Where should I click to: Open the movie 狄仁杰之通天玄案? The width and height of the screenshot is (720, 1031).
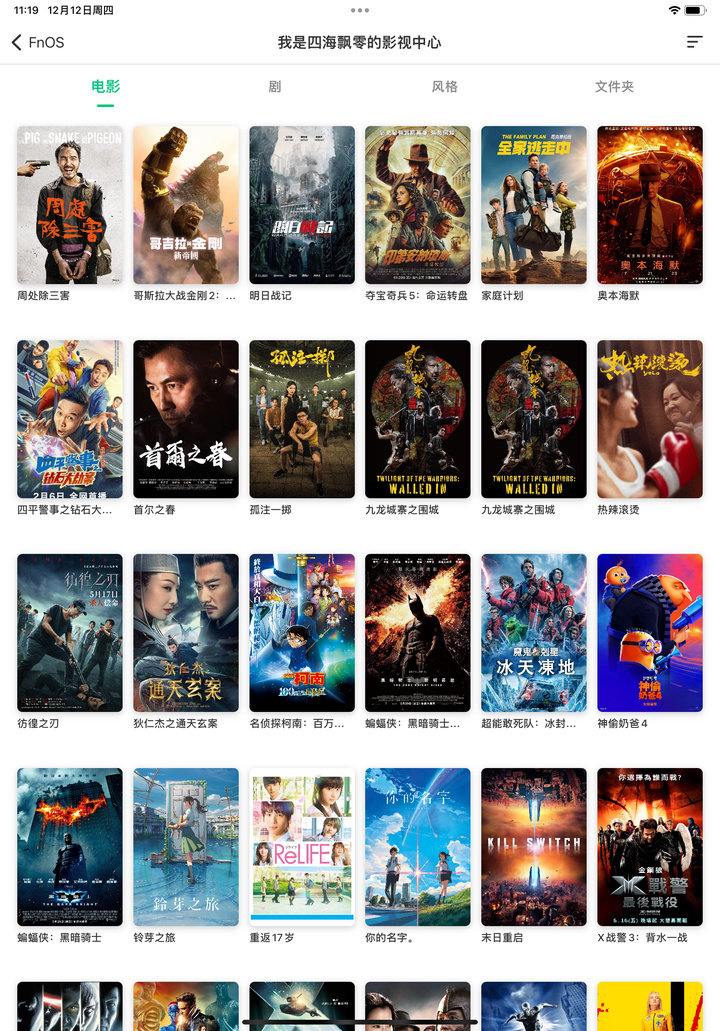pos(186,633)
